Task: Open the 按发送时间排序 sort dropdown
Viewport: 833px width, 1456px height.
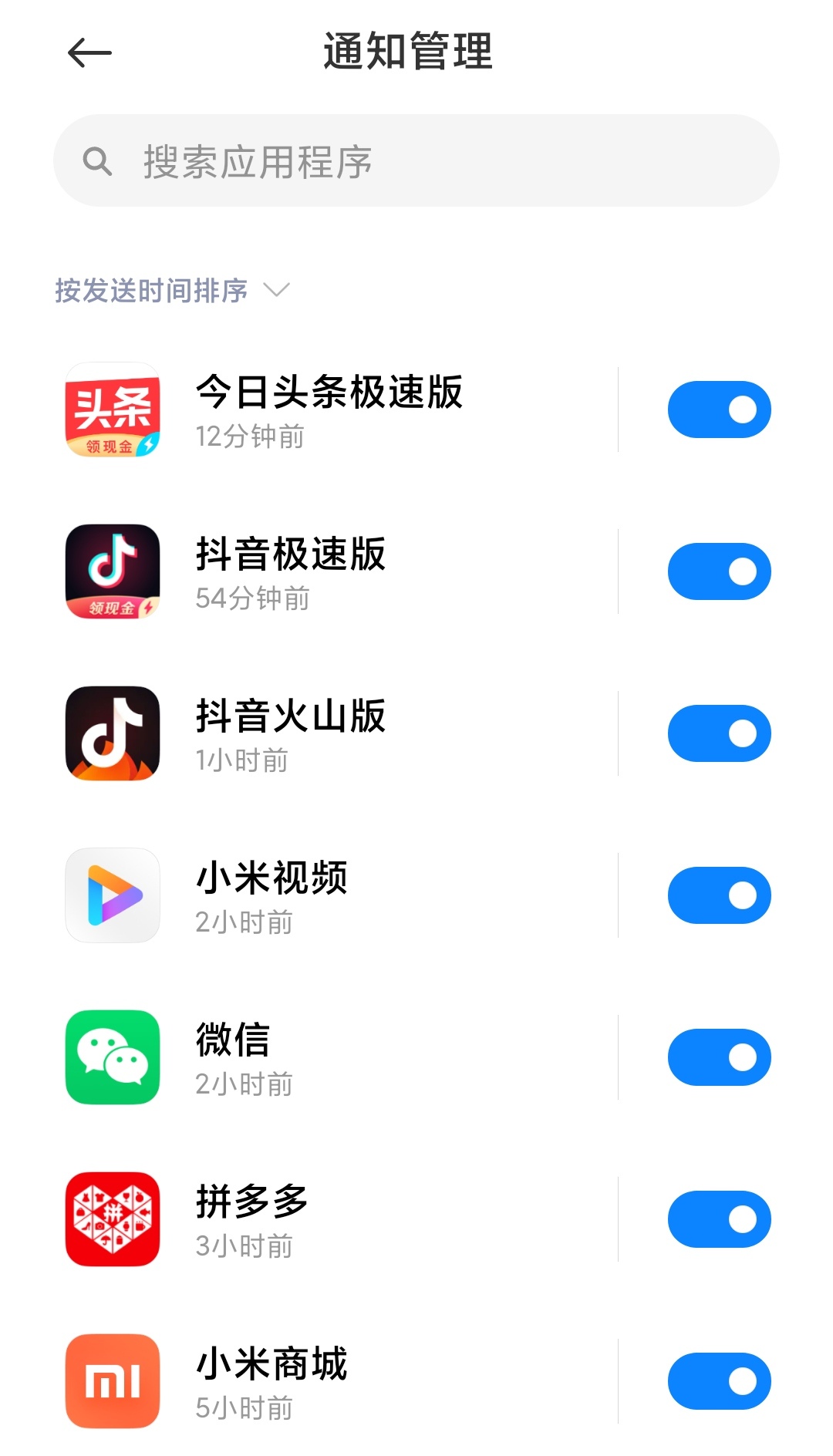Action: point(151,291)
